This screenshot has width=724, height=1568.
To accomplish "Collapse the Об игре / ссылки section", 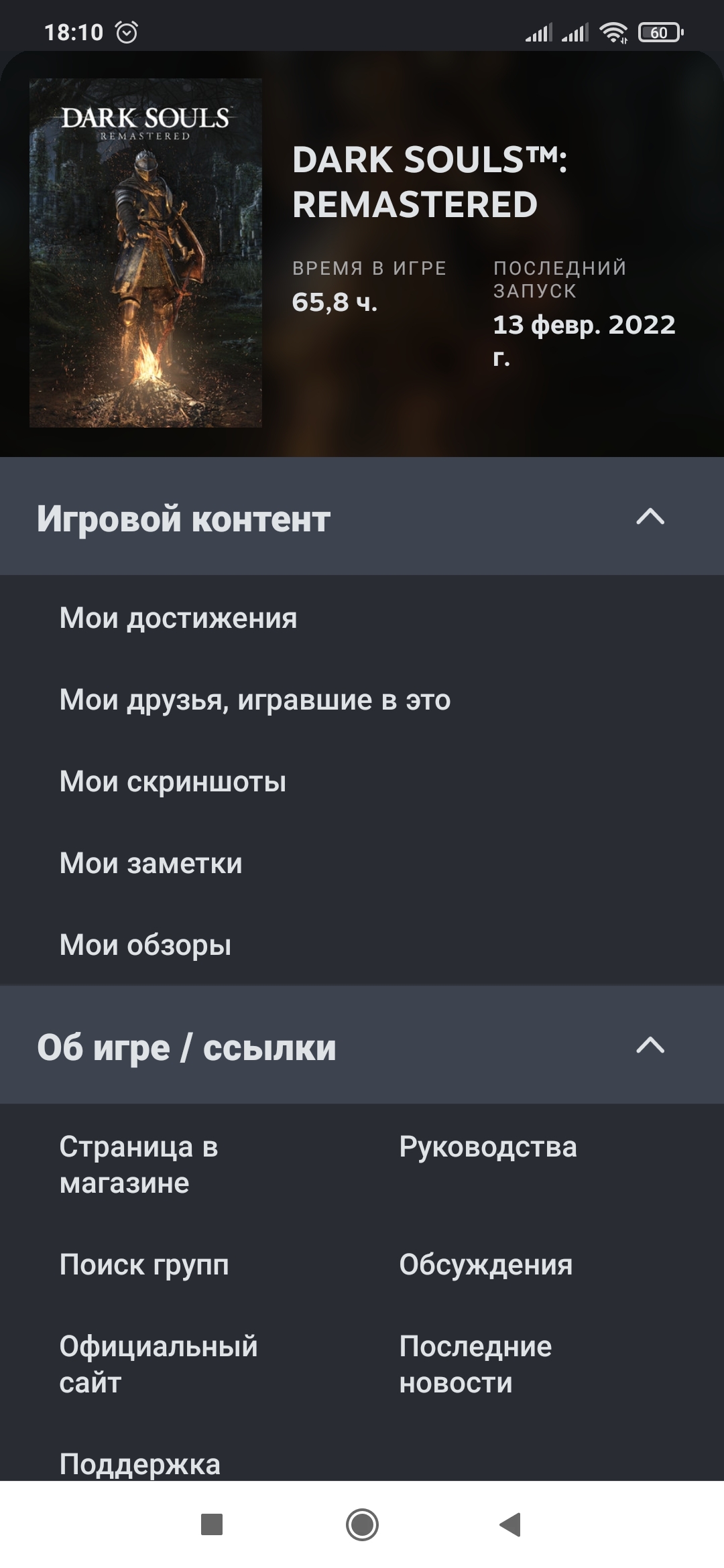I will coord(650,1045).
